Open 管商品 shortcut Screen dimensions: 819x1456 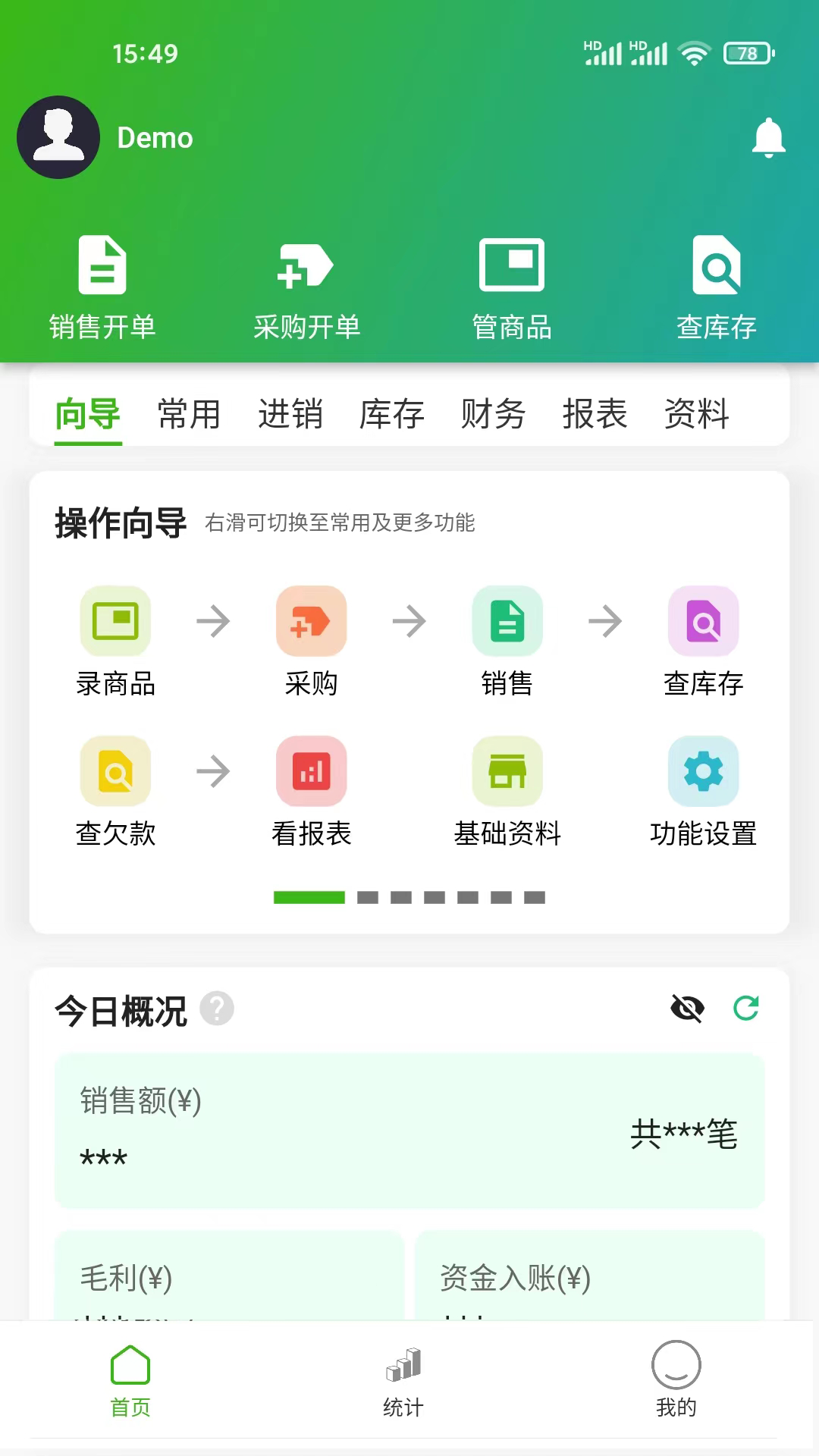tap(512, 287)
